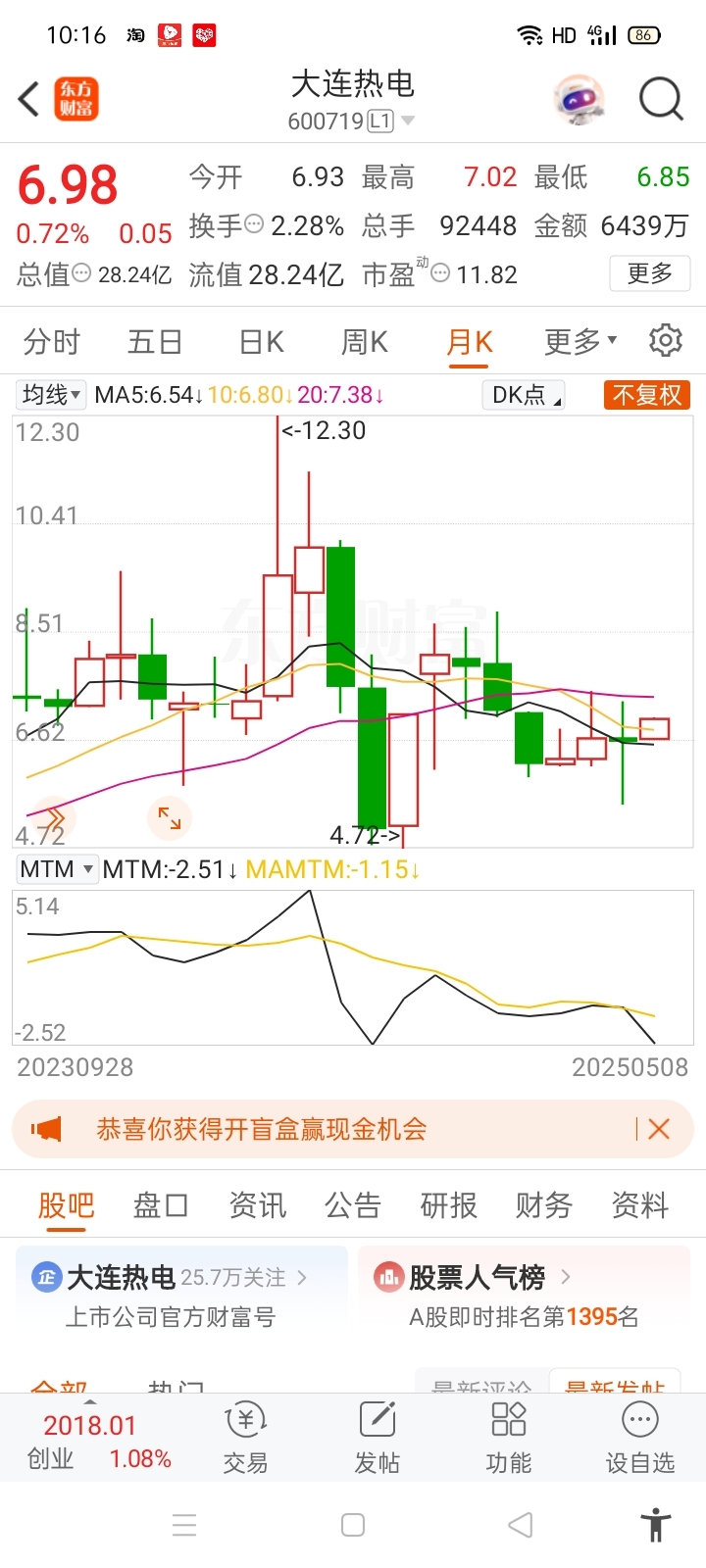
Task: Tap the system back triangle button
Action: 521,1525
